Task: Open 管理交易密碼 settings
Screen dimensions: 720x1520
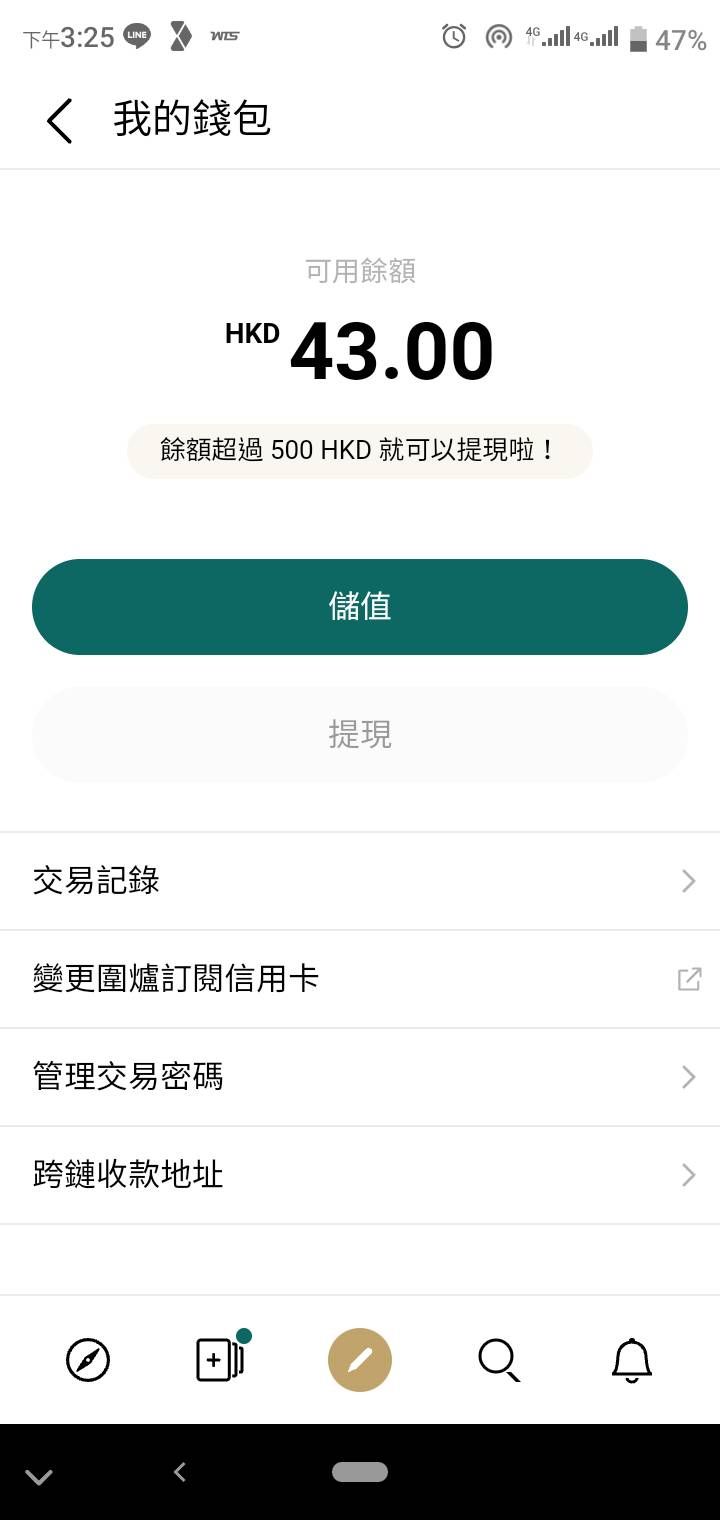Action: click(360, 1077)
